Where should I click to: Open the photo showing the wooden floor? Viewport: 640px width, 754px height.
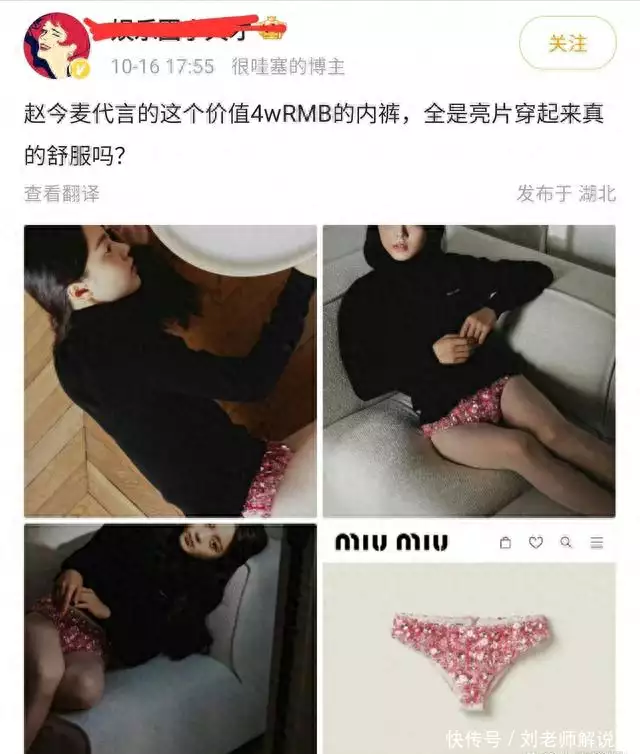(x=170, y=370)
